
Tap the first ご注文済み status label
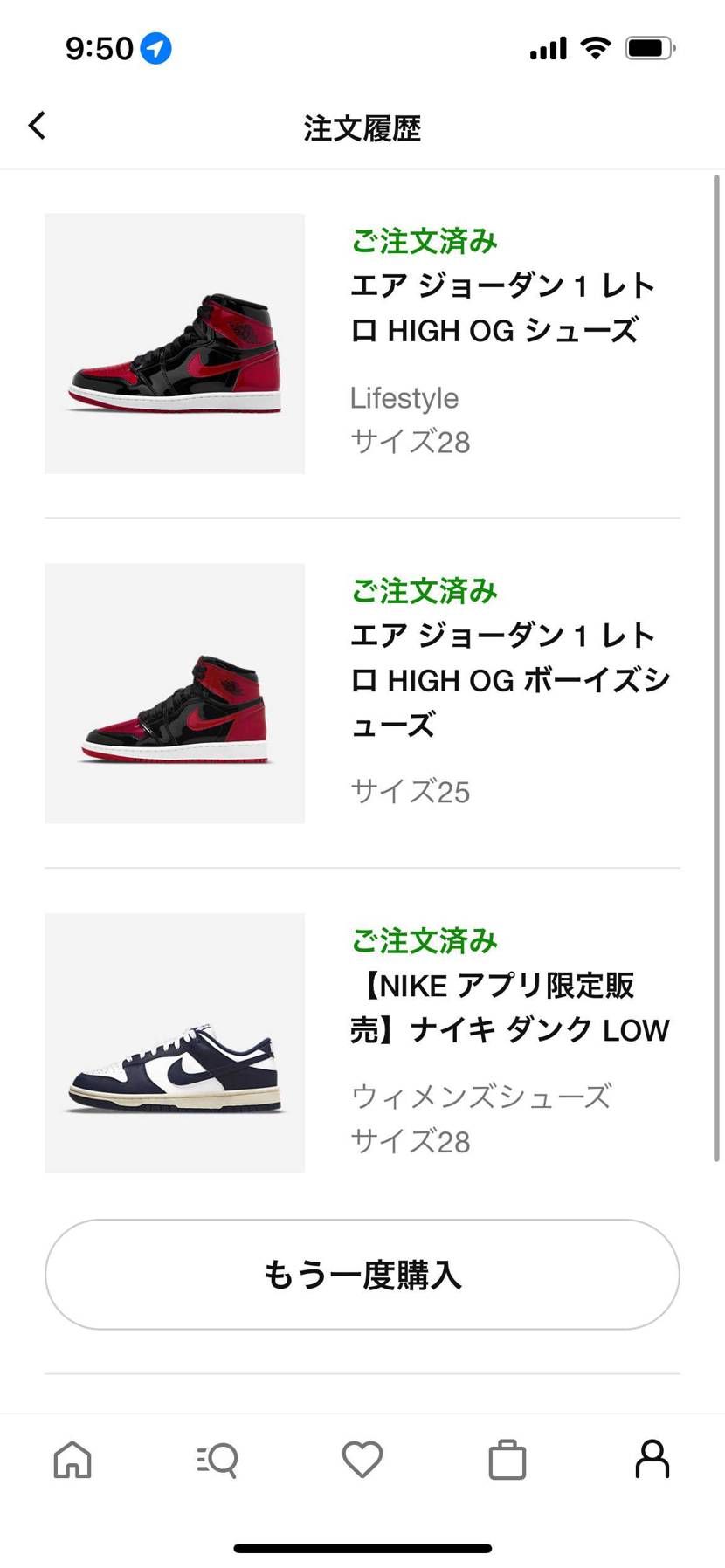click(423, 242)
